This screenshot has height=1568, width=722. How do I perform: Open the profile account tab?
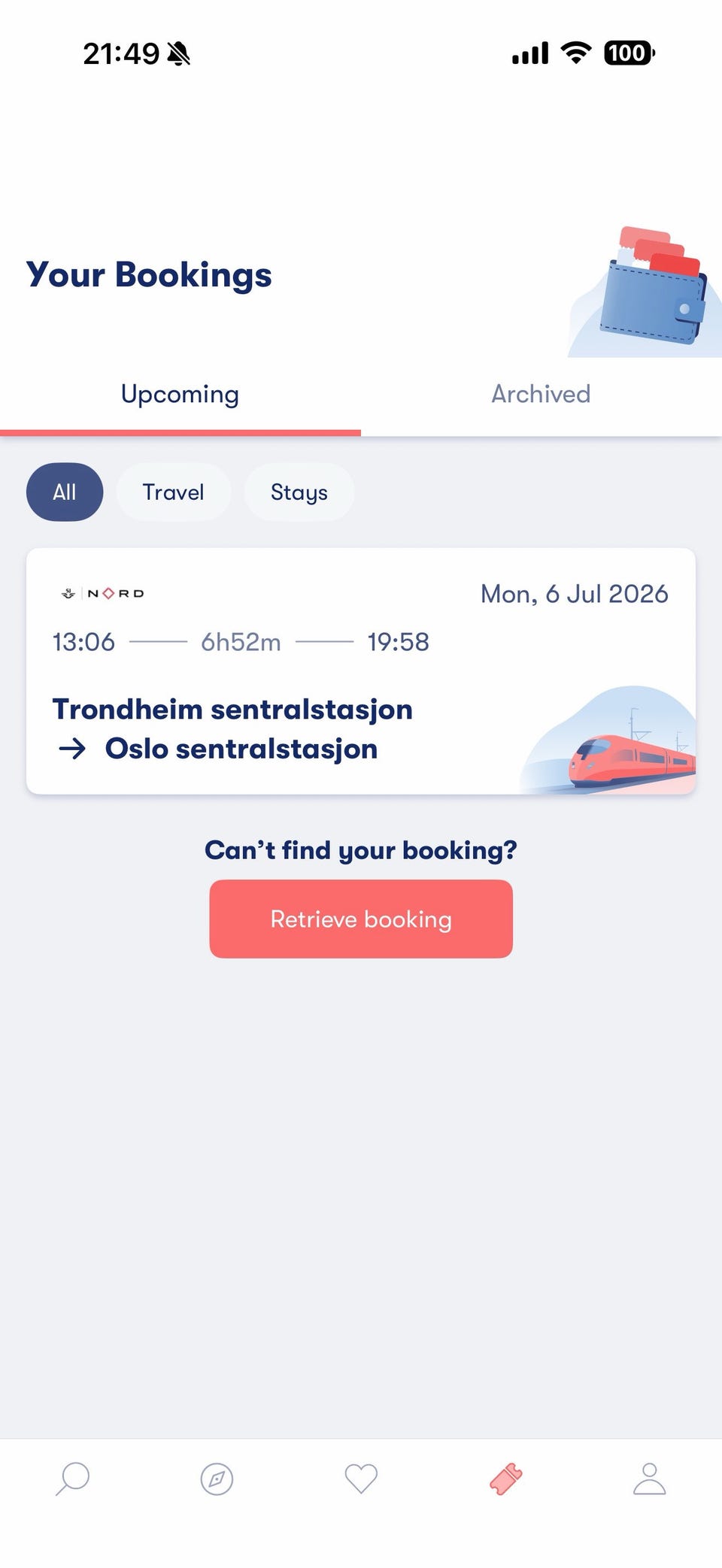click(650, 1479)
